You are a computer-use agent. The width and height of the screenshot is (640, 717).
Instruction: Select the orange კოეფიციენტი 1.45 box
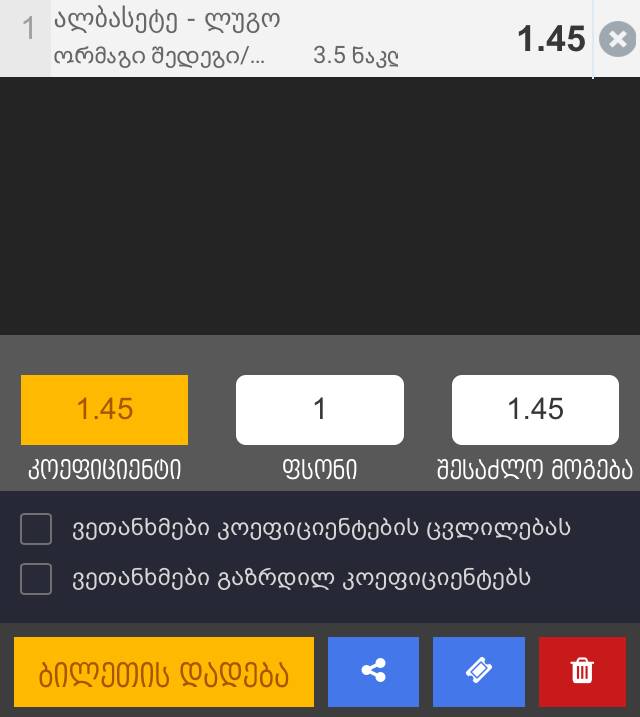104,409
